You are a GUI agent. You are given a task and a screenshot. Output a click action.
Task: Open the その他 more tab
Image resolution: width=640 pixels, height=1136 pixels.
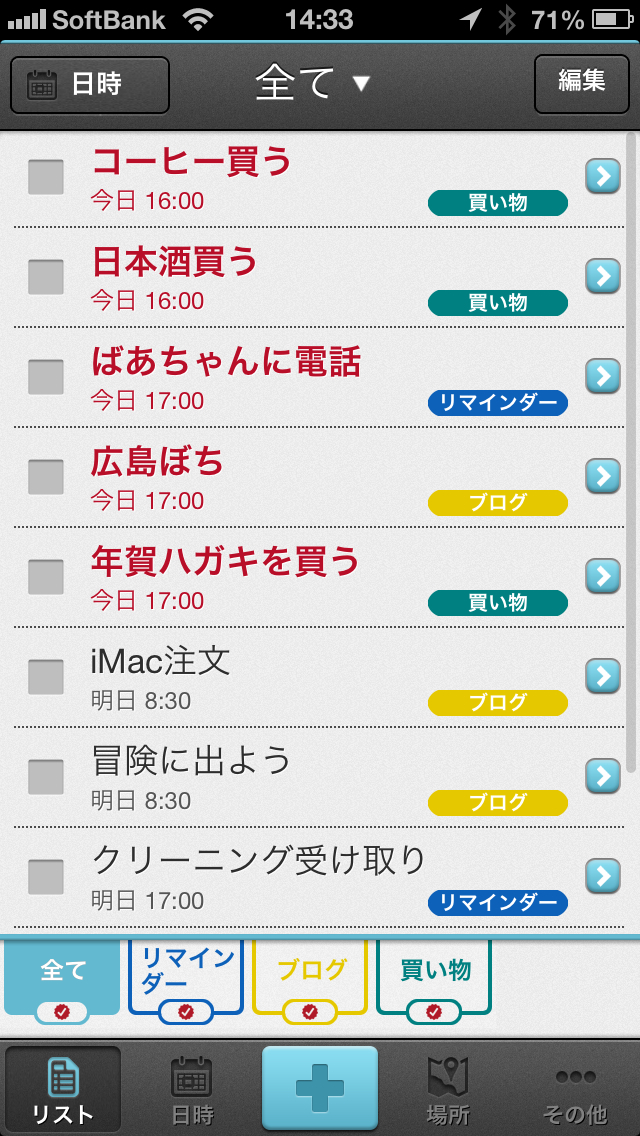tap(575, 1090)
